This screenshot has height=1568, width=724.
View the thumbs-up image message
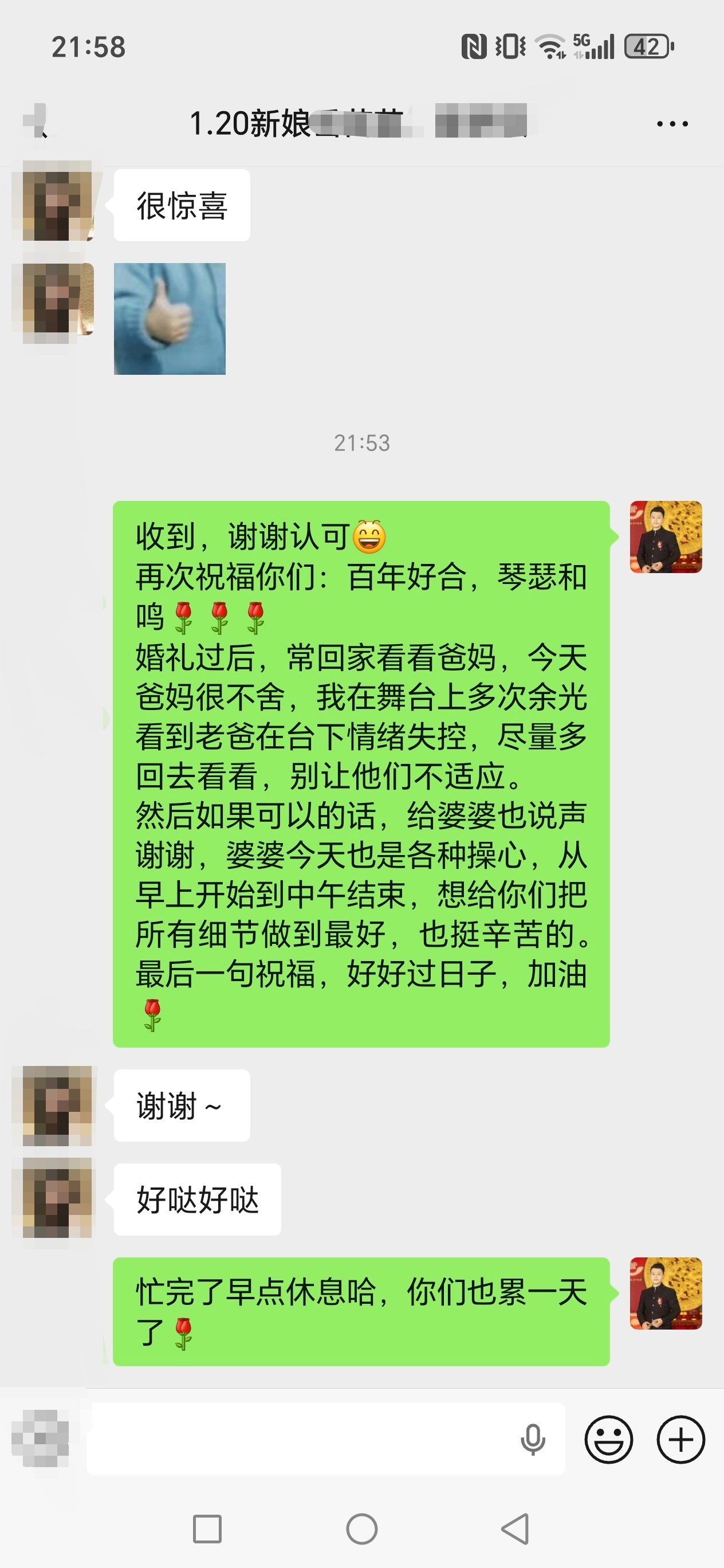tap(170, 318)
